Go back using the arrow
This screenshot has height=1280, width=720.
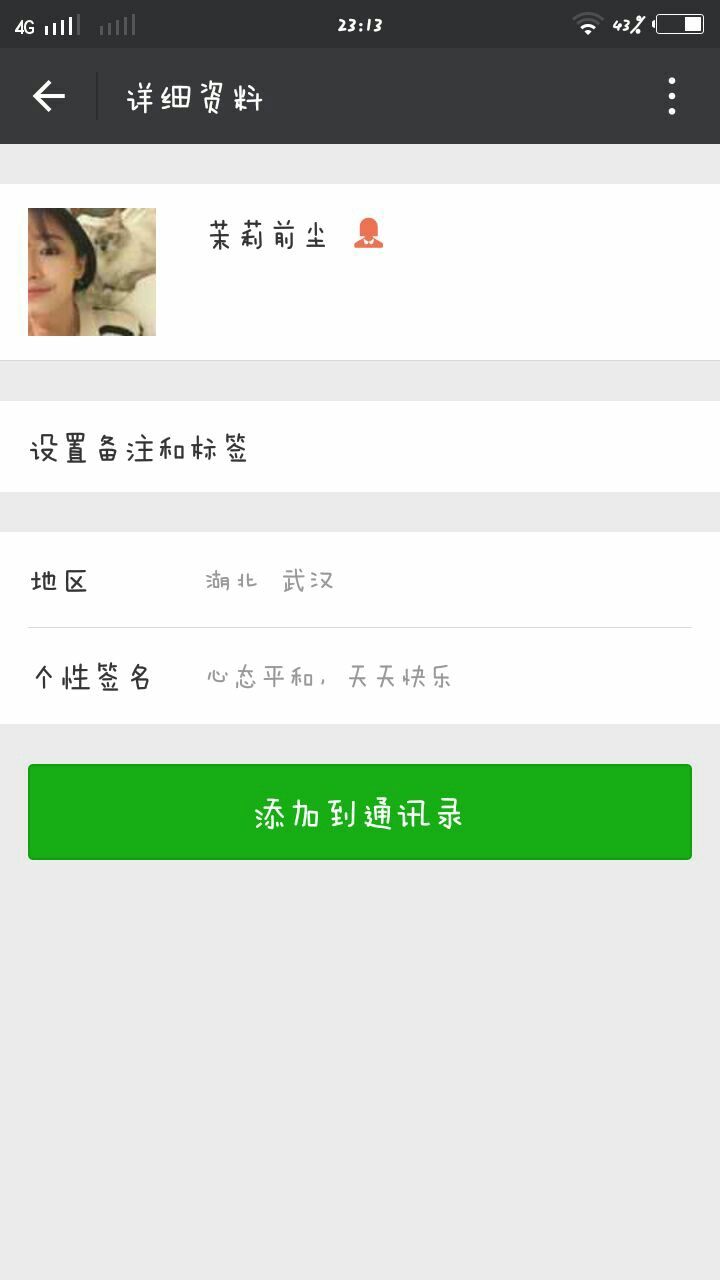pyautogui.click(x=48, y=96)
